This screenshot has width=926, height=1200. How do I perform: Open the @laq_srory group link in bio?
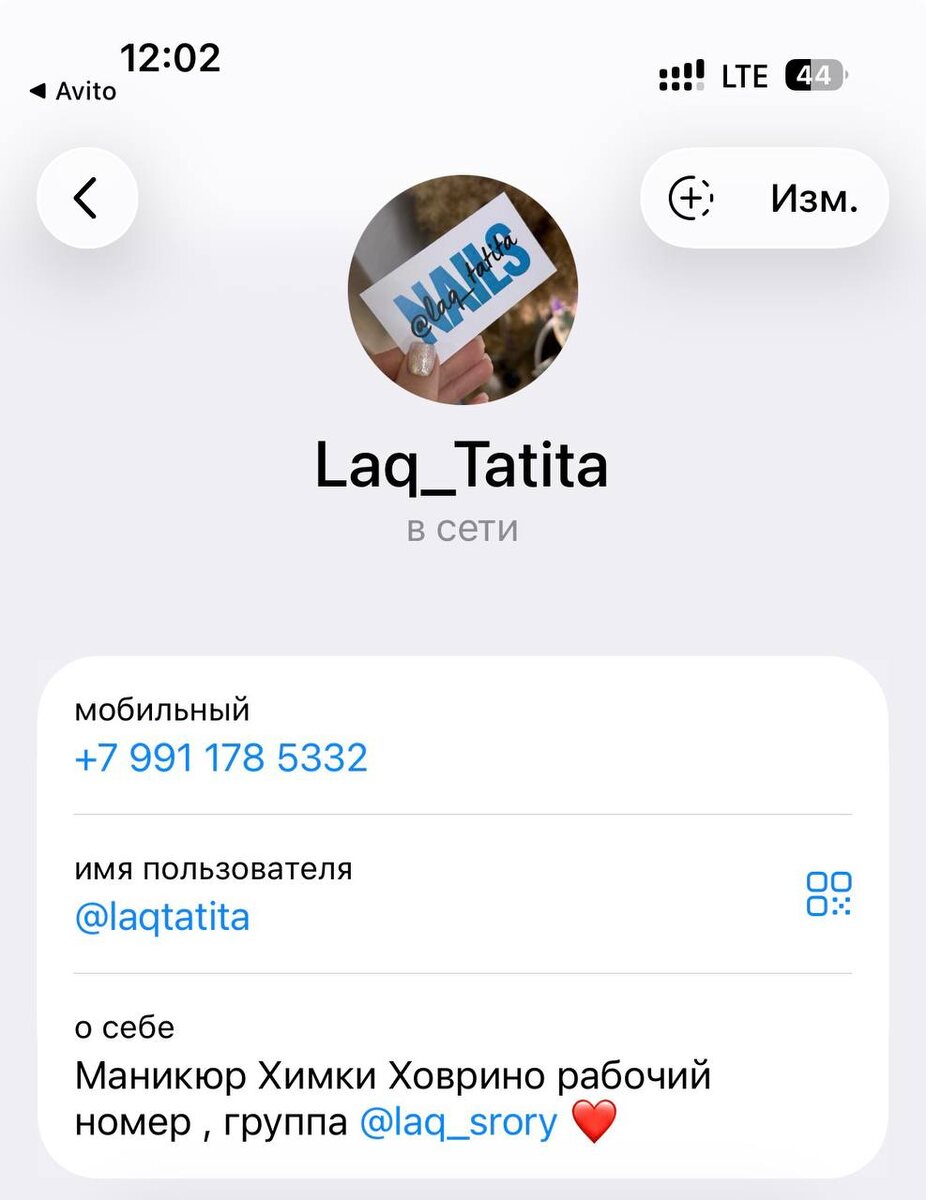pyautogui.click(x=457, y=1122)
